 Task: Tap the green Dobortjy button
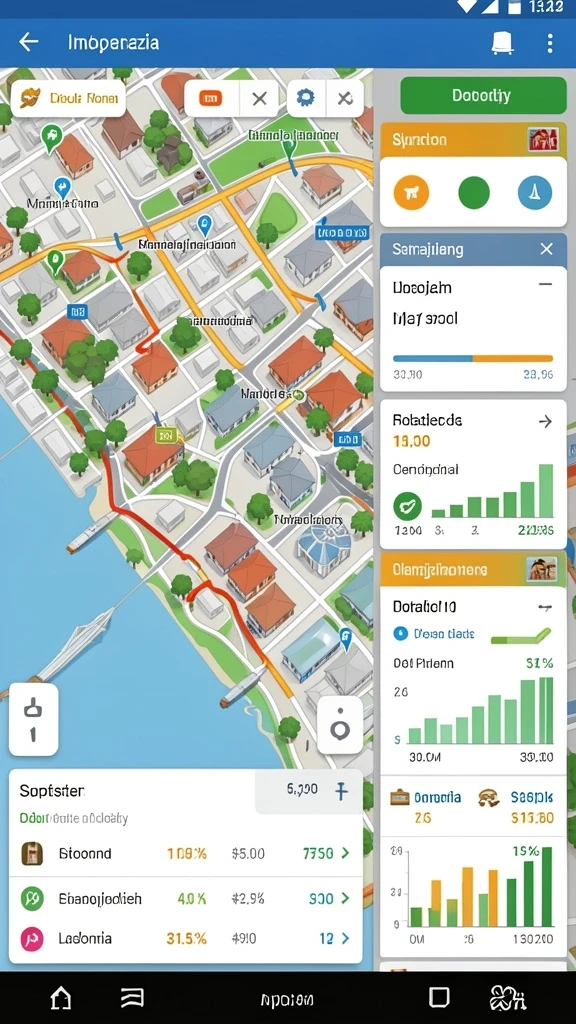pos(483,95)
